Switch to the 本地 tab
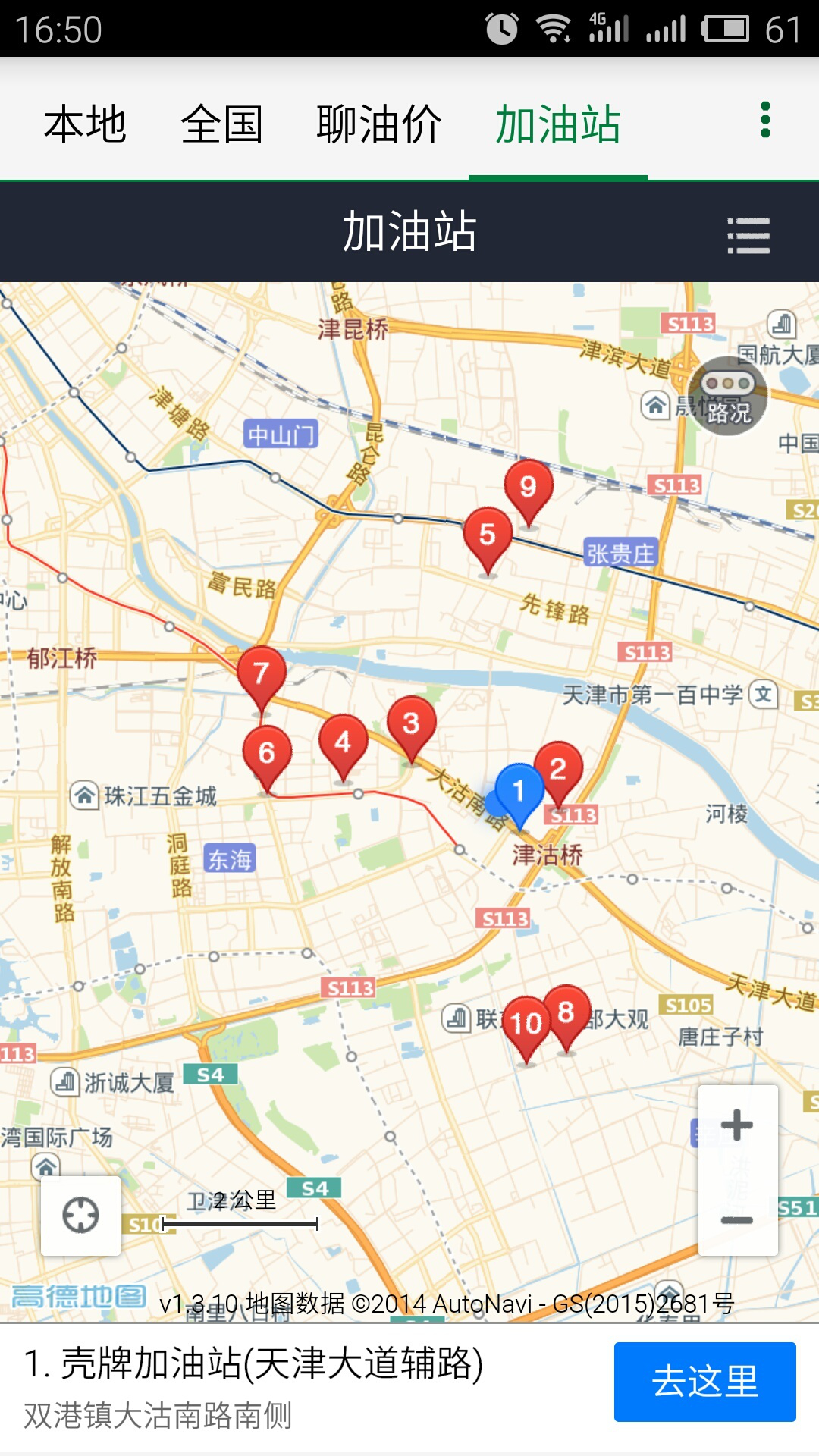This screenshot has width=819, height=1456. pyautogui.click(x=85, y=124)
